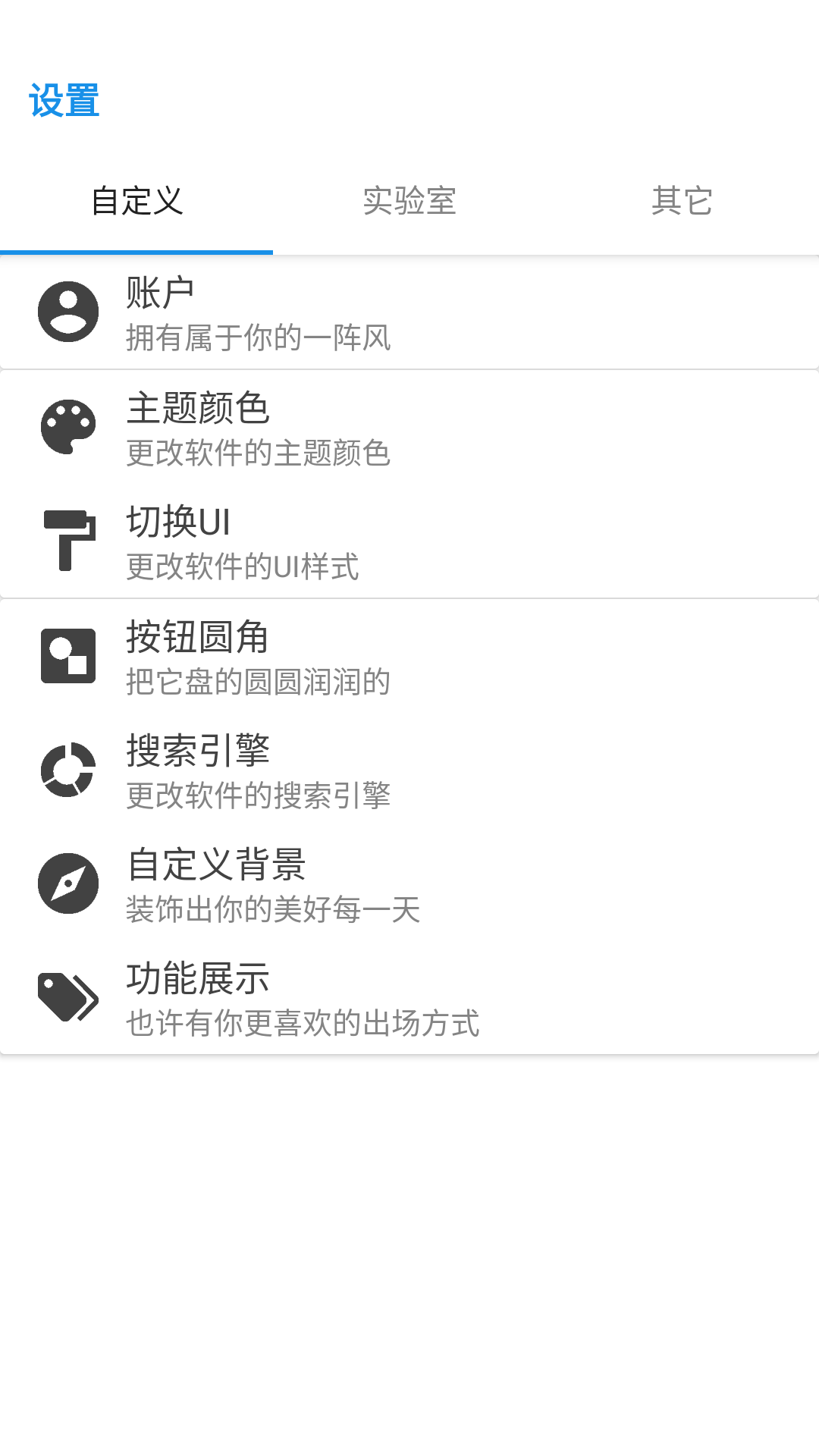Click the subtitle 更改软件的主题颜色
This screenshot has width=819, height=1456.
[258, 454]
